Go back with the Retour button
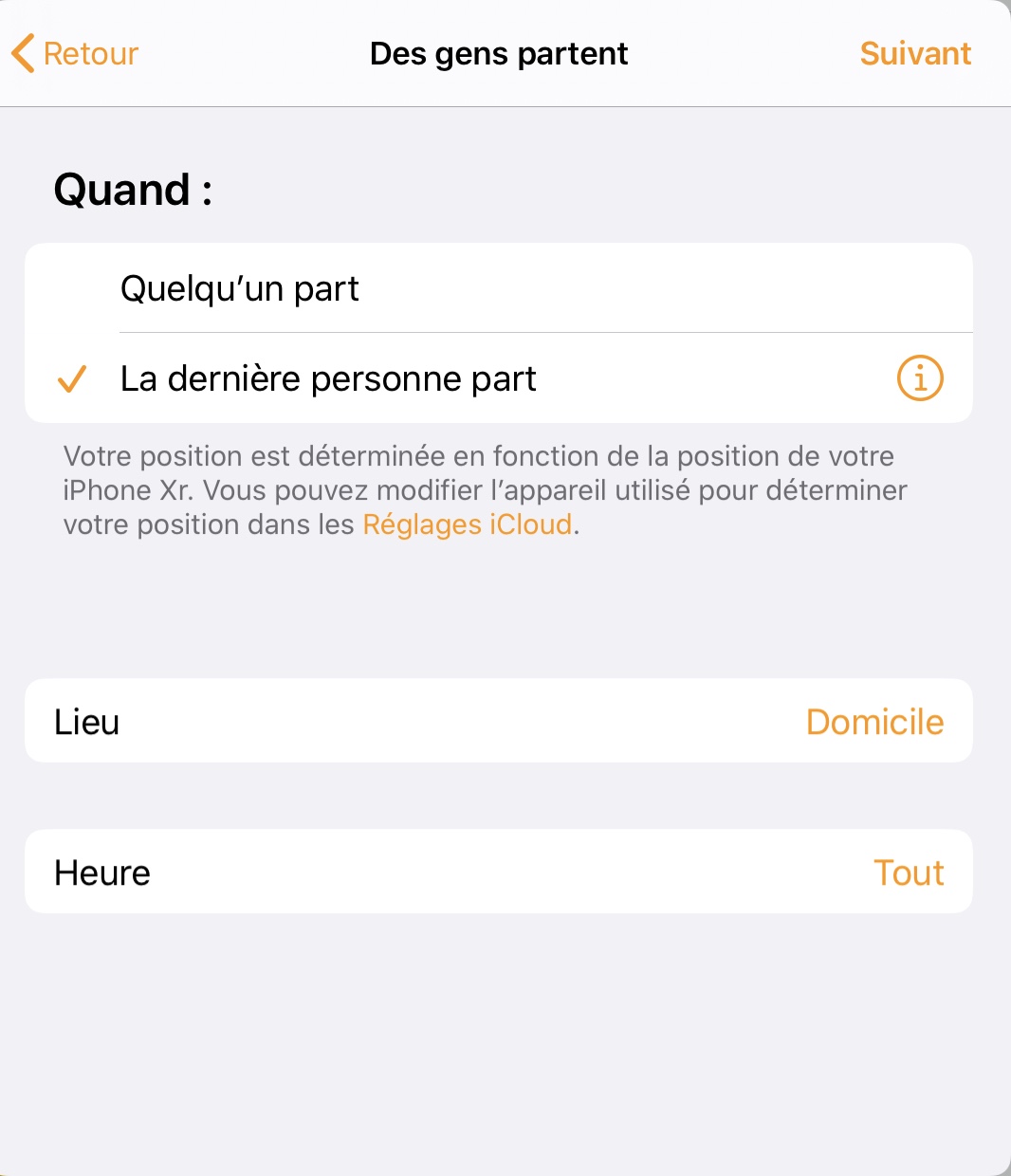This screenshot has height=1176, width=1011. point(76,54)
